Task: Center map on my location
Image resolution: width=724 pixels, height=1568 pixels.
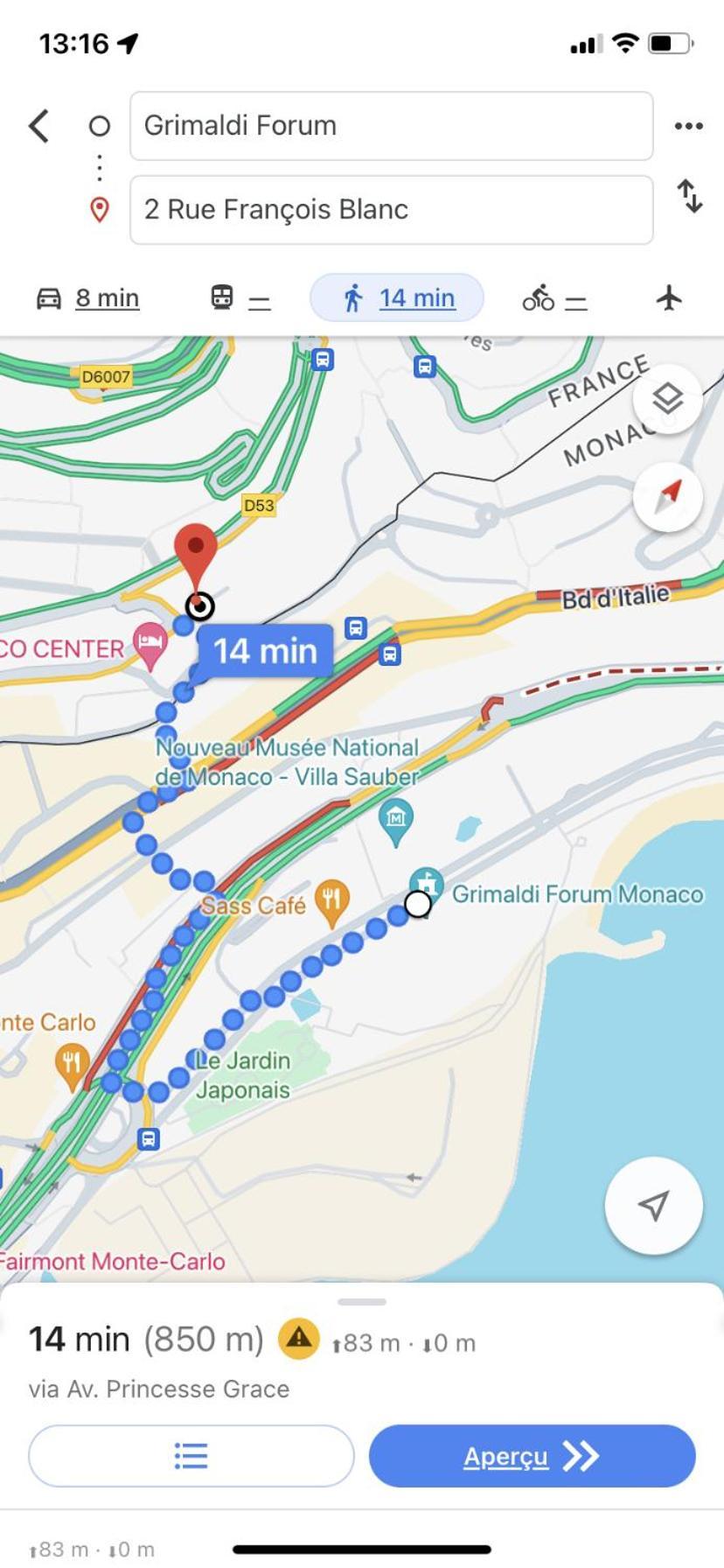Action: tap(653, 1205)
